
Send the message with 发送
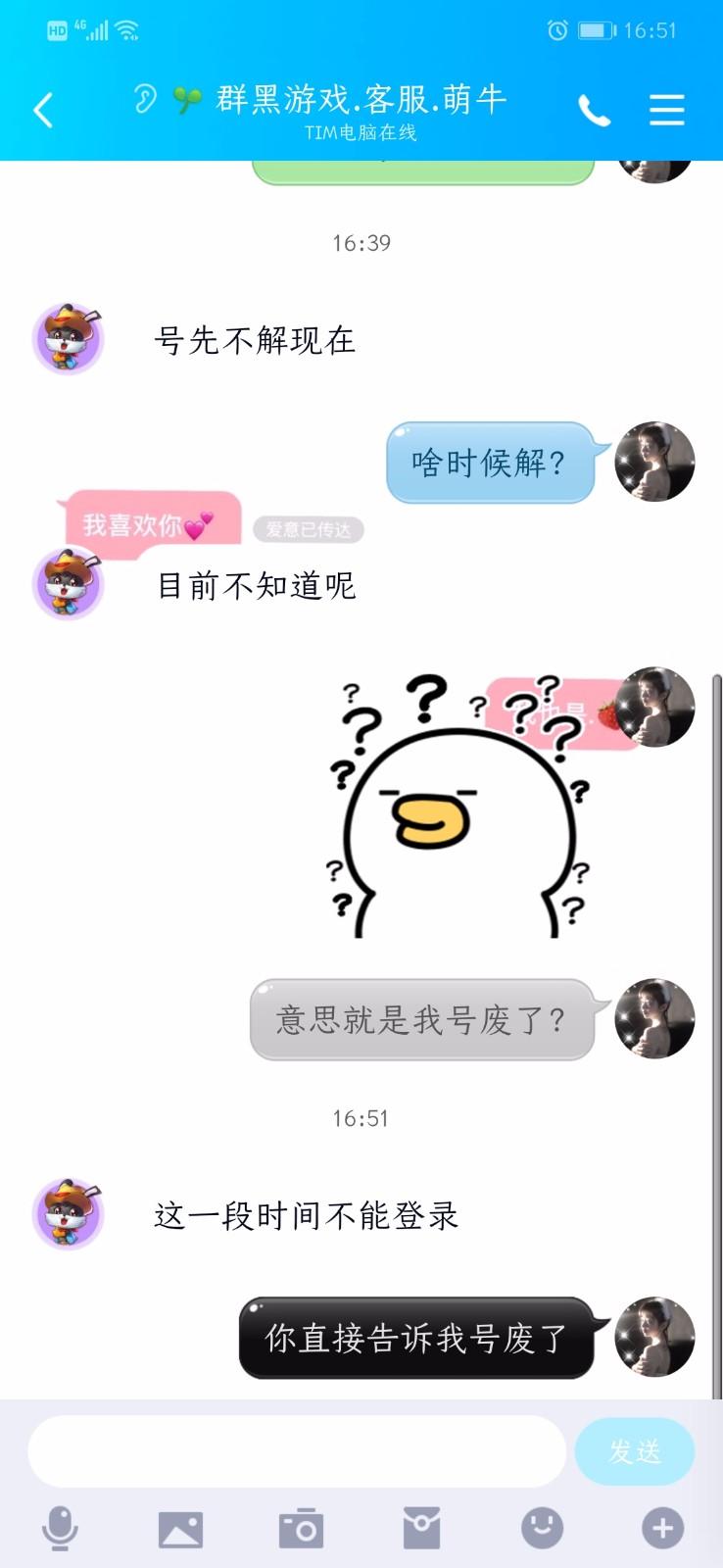click(x=635, y=1451)
